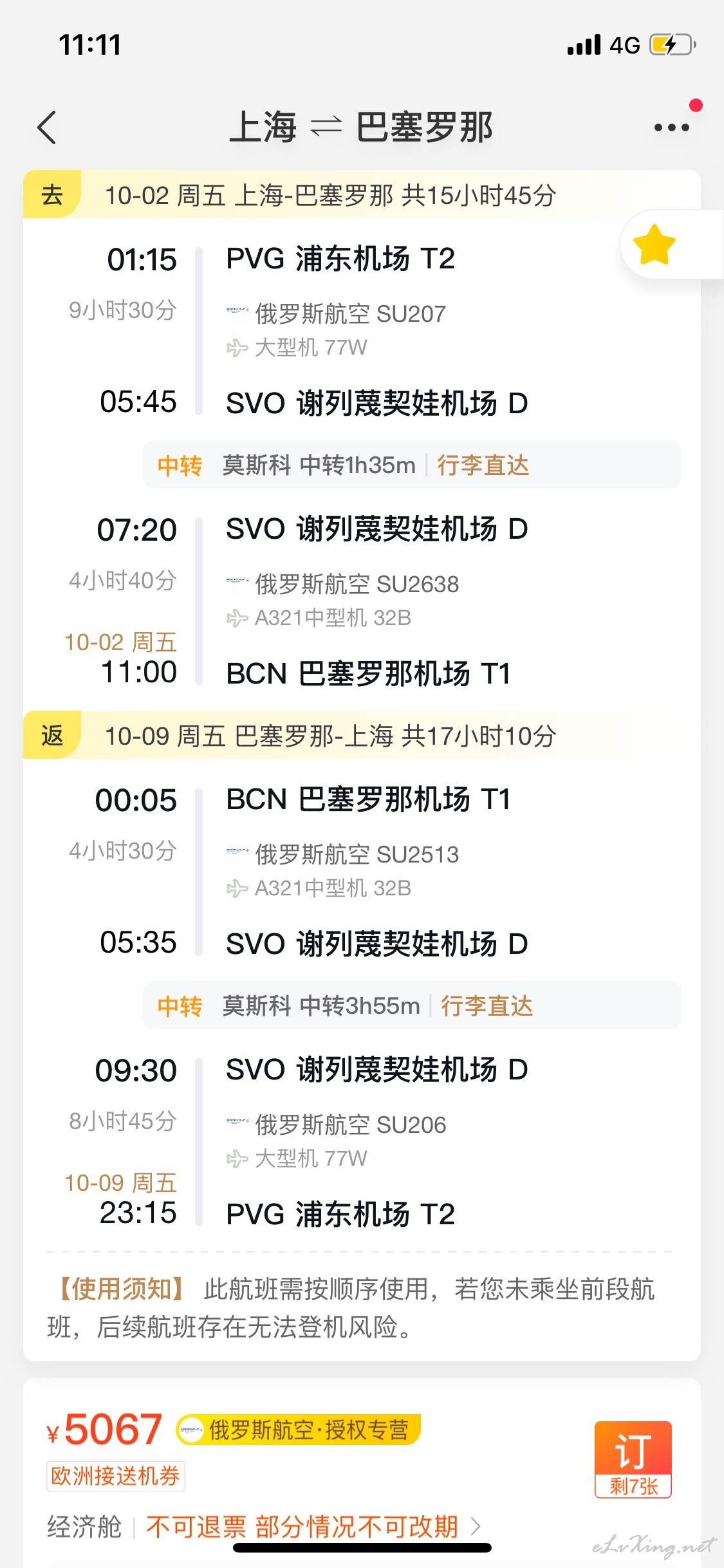Open the 欧洲接送机券 coupon tag
Image resolution: width=724 pixels, height=1568 pixels.
(116, 1476)
